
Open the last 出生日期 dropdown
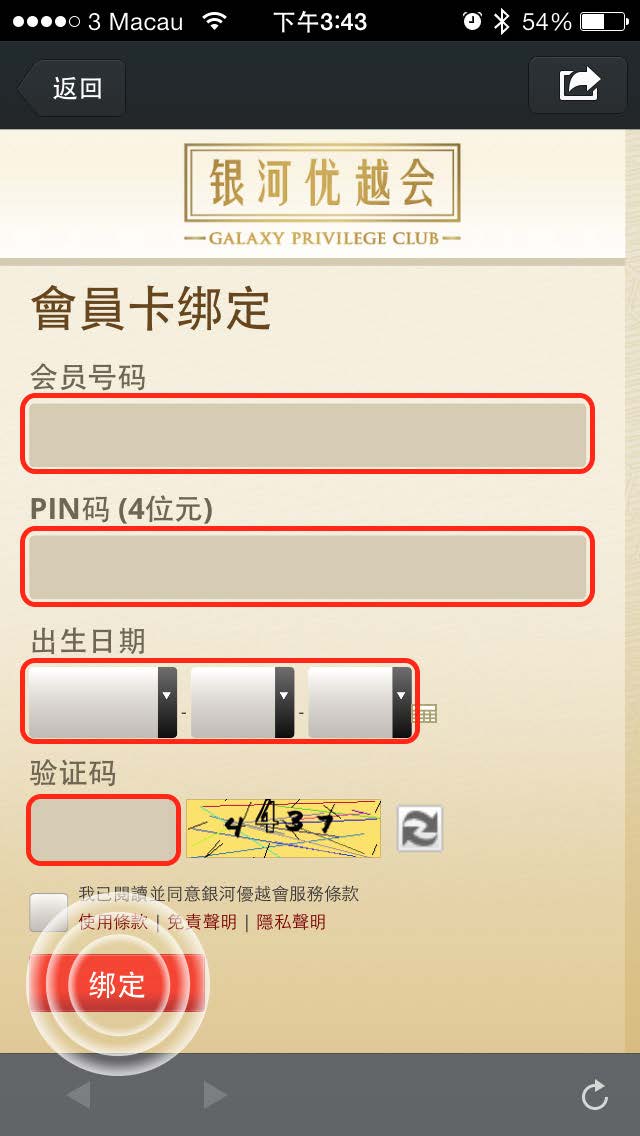360,702
